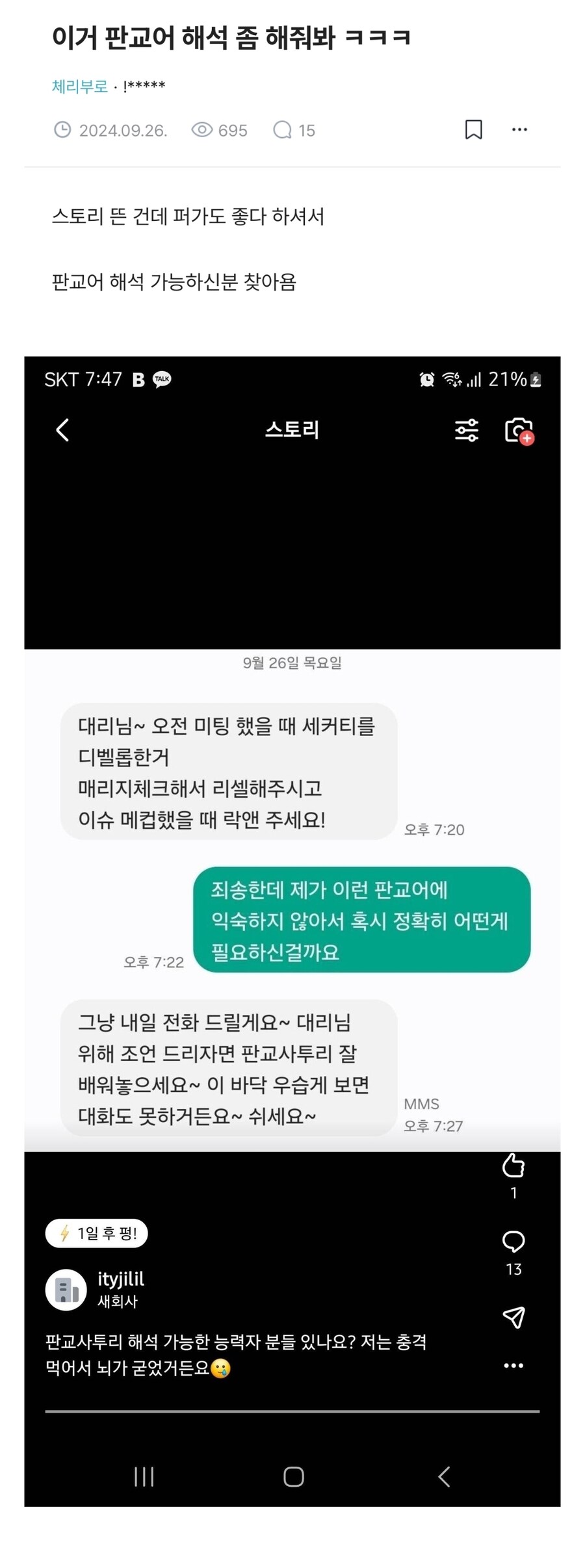The height and width of the screenshot is (1568, 585).
Task: Open the post's overflow menu
Action: coord(519,129)
